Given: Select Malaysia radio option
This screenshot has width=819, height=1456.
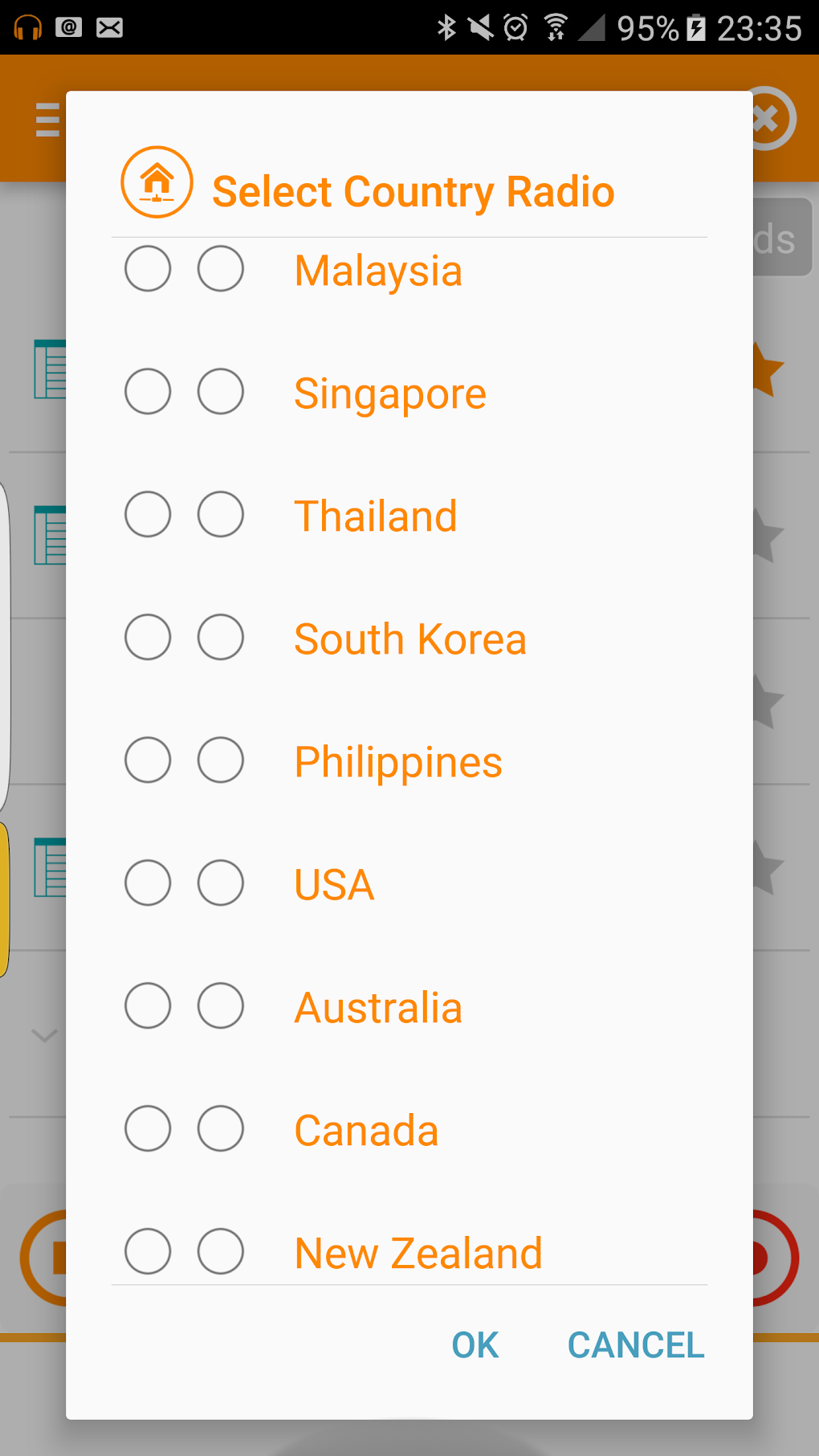Looking at the screenshot, I should coord(377,270).
